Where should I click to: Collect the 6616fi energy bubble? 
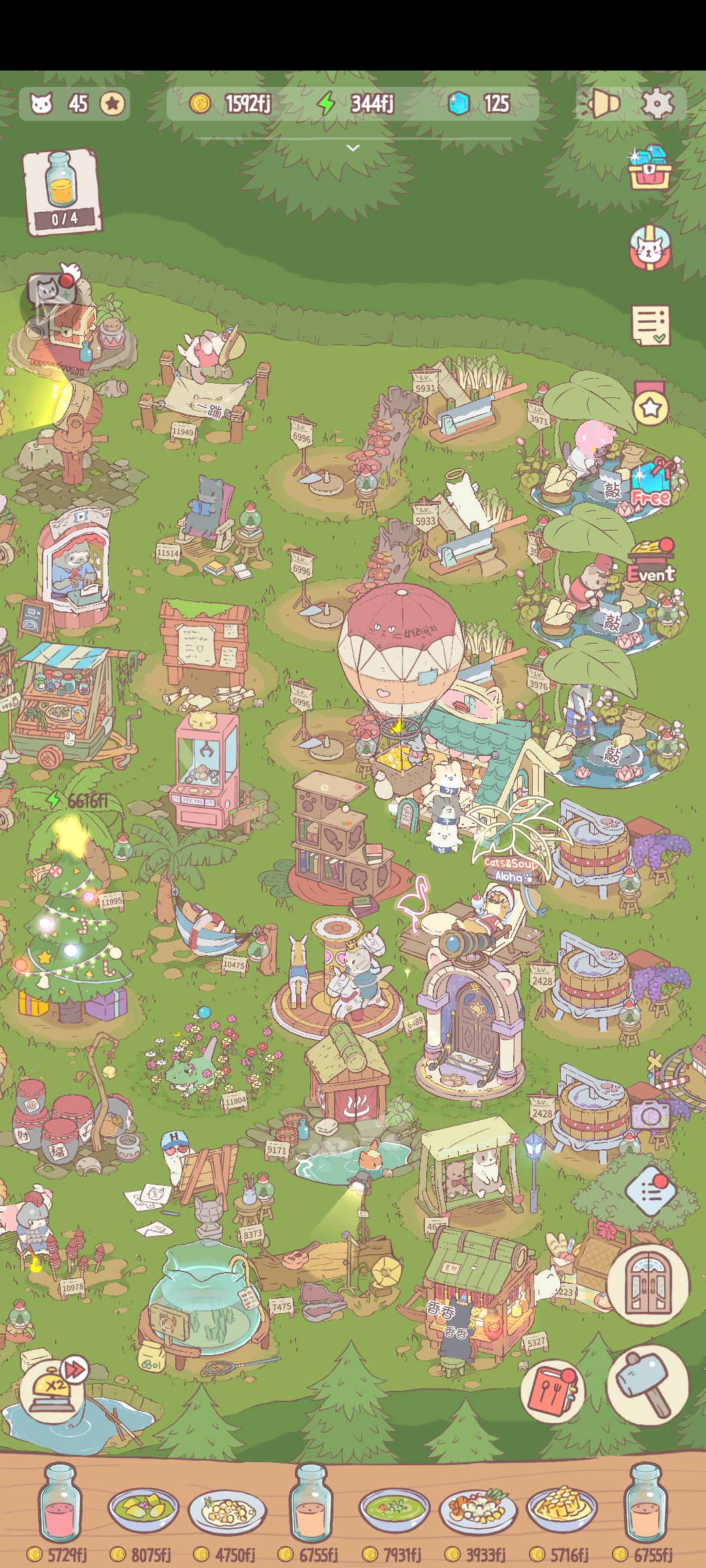coord(80,800)
